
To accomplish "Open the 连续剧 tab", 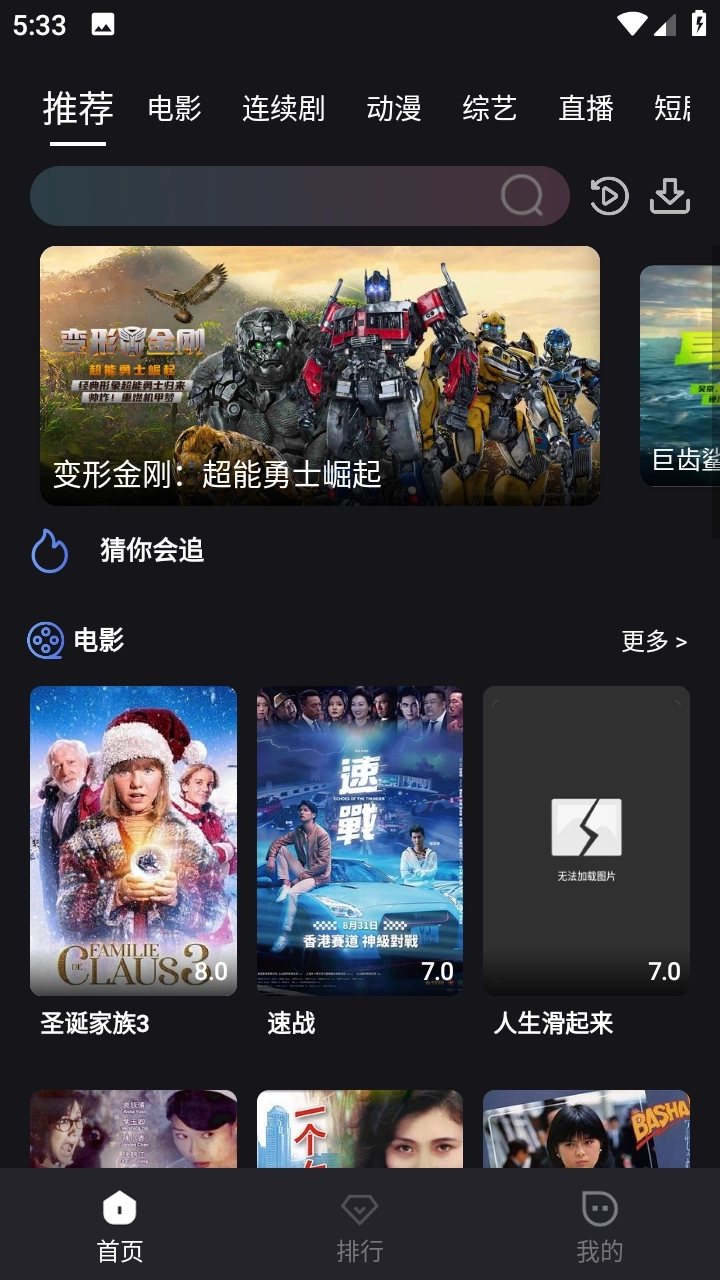I will point(283,108).
